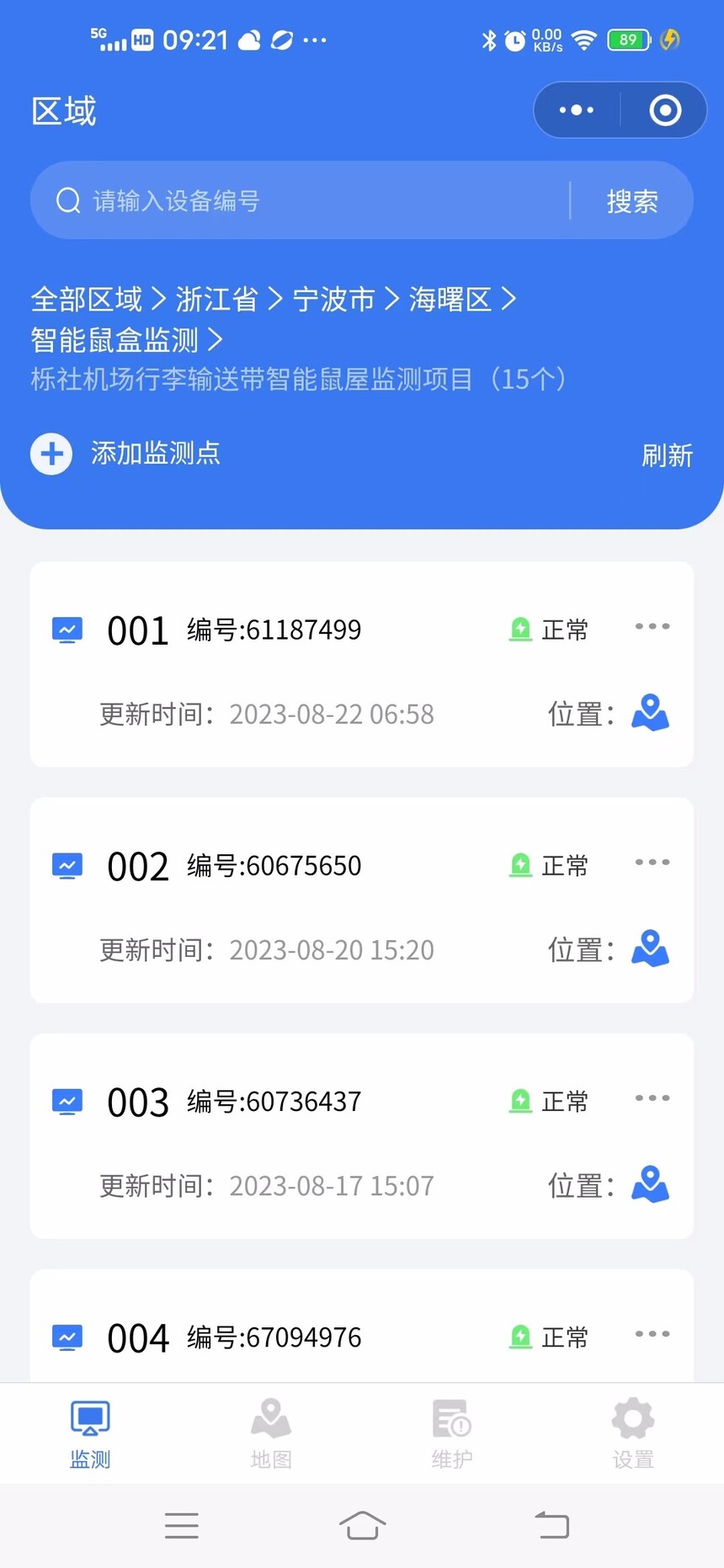Go to 浙江省 in the breadcrumb
The height and width of the screenshot is (1568, 724).
click(216, 300)
